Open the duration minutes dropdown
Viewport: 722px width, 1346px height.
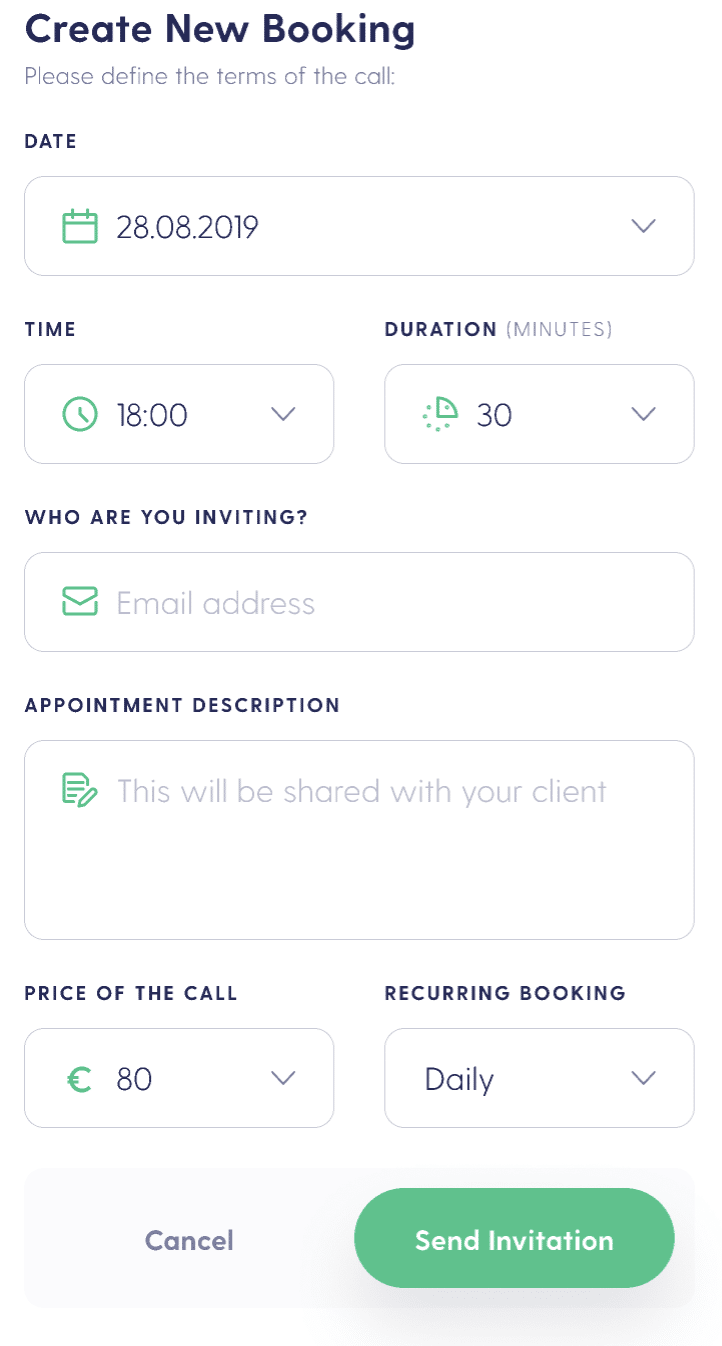(643, 413)
